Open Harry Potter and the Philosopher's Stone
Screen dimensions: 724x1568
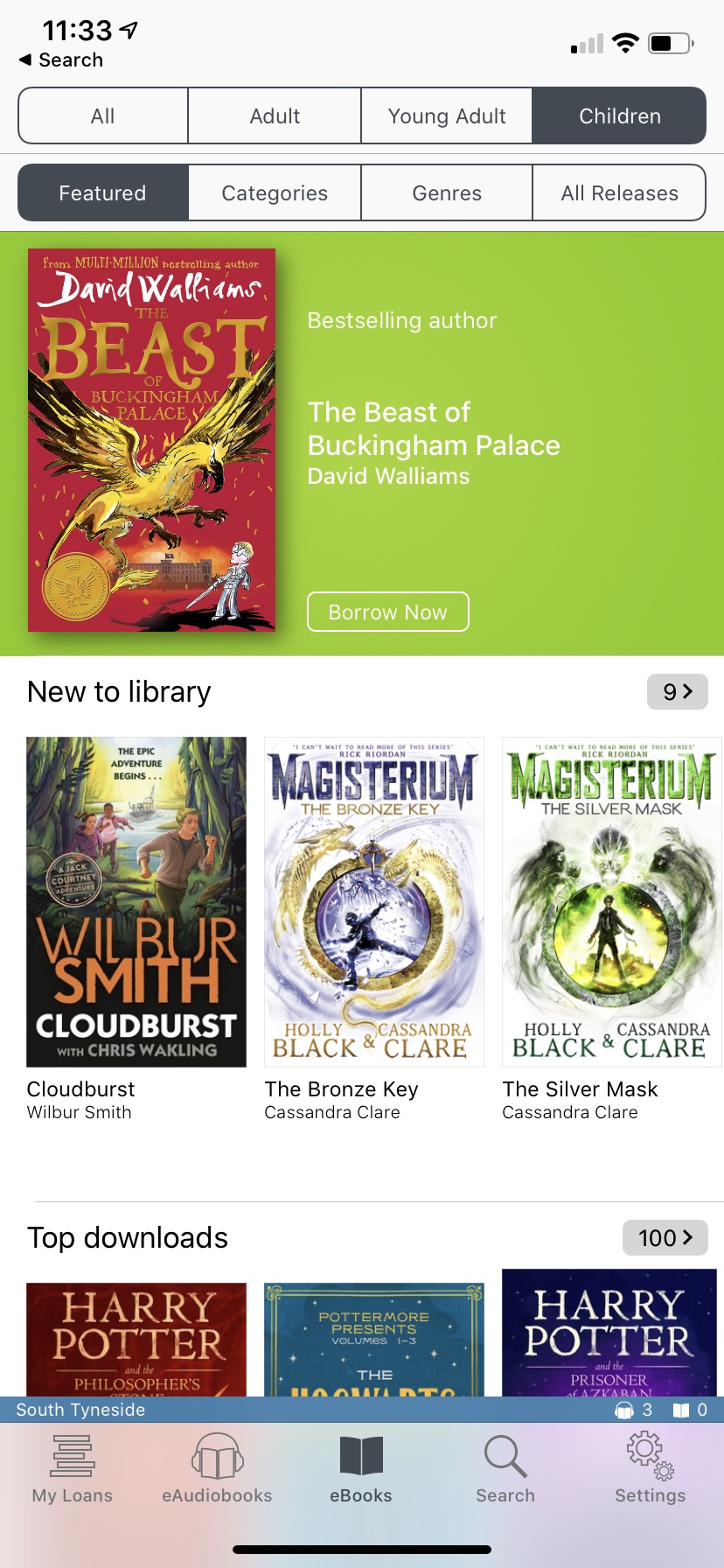coord(136,1340)
